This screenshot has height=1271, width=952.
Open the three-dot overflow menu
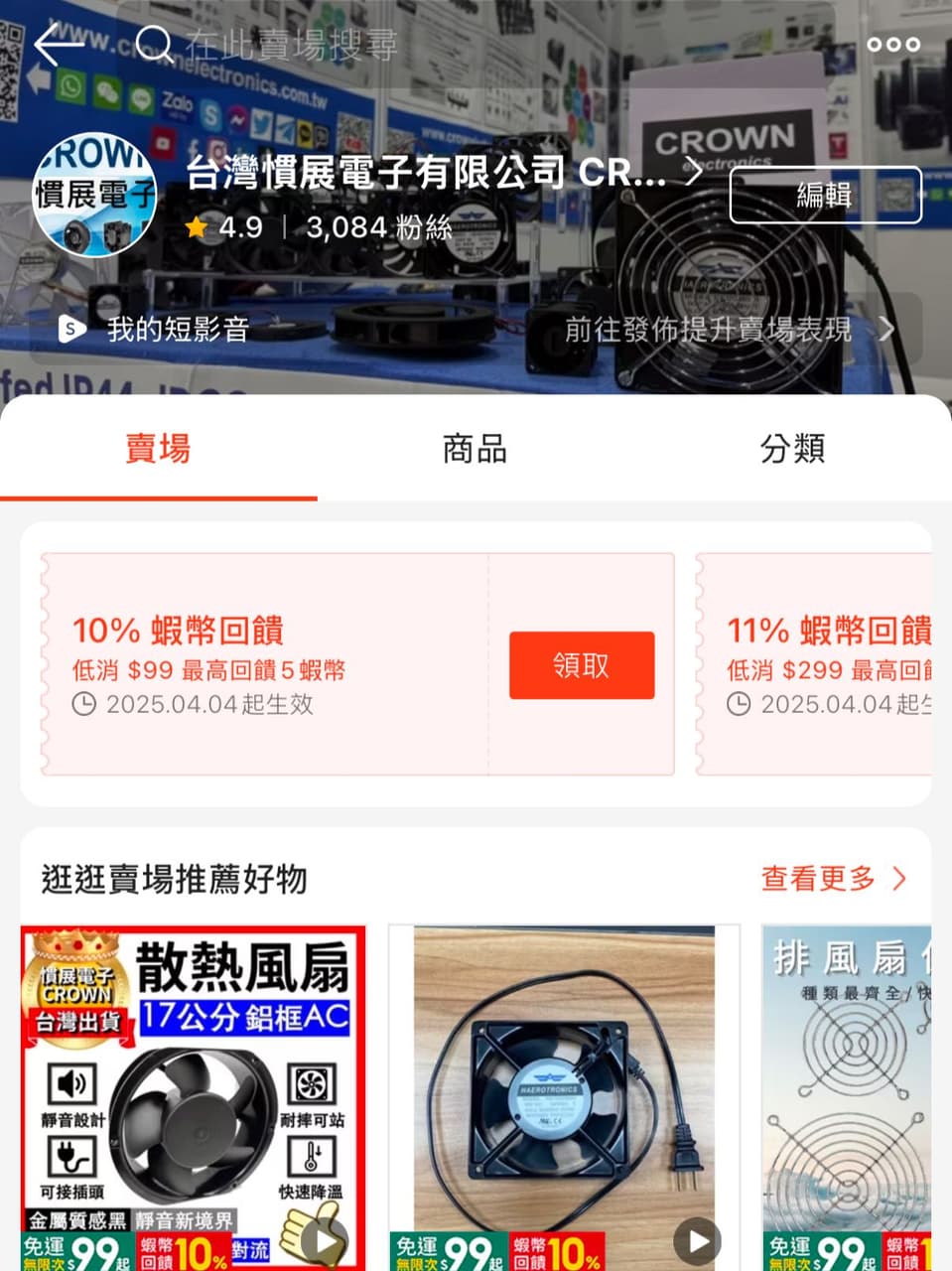891,45
